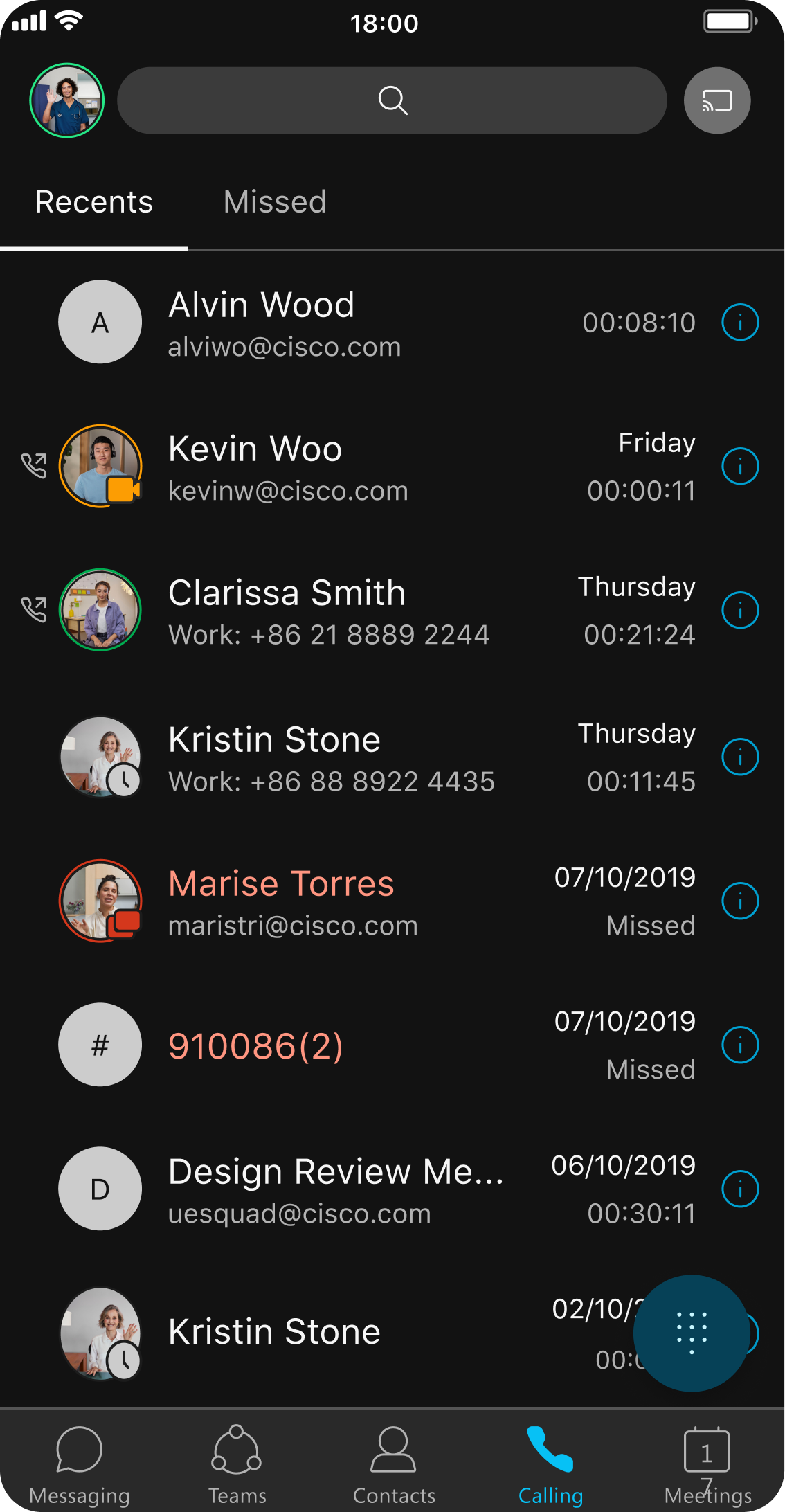Open the Design Review Me... call entry
785x1512 pixels.
pos(392,1189)
